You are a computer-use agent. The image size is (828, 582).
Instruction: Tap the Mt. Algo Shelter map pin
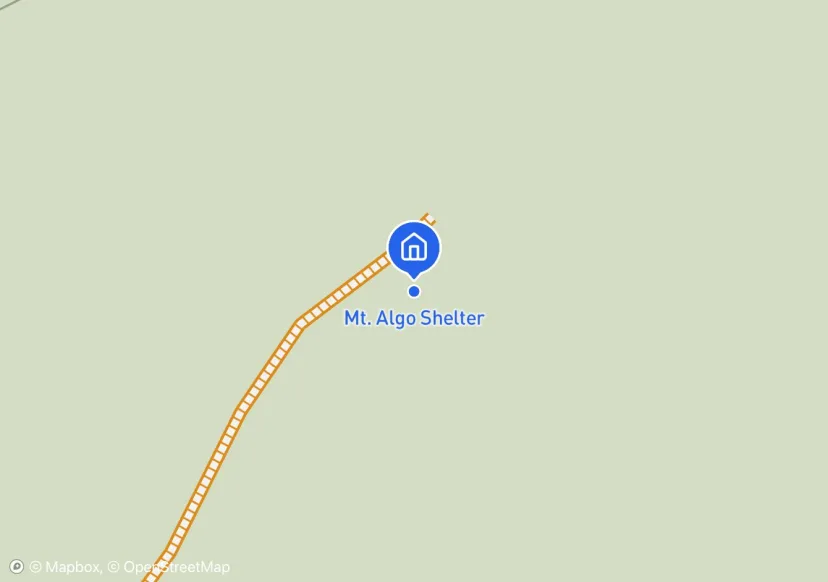pyautogui.click(x=414, y=247)
